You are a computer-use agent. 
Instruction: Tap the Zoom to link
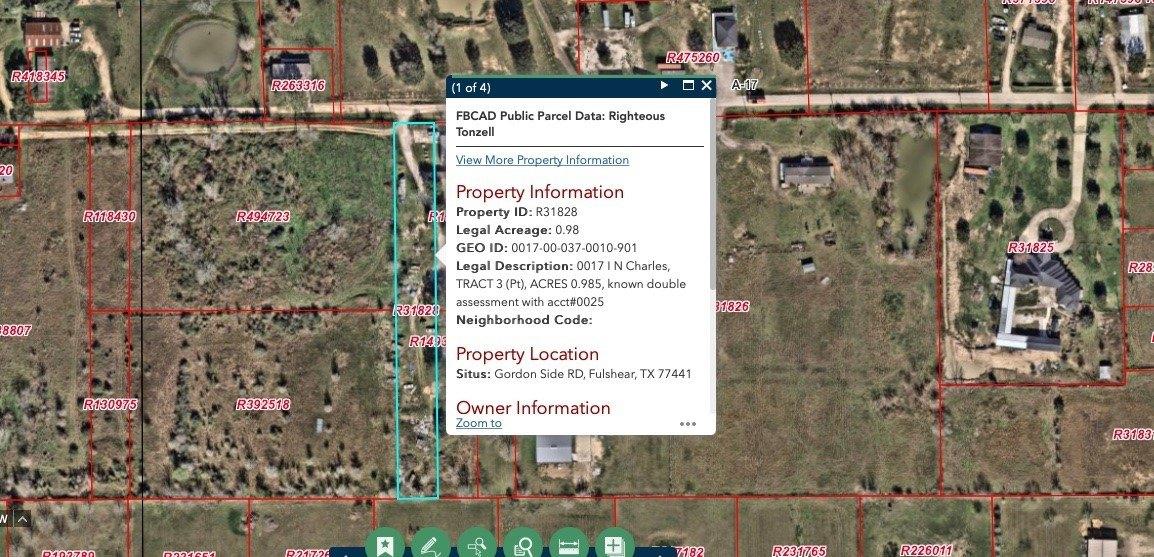pyautogui.click(x=478, y=423)
